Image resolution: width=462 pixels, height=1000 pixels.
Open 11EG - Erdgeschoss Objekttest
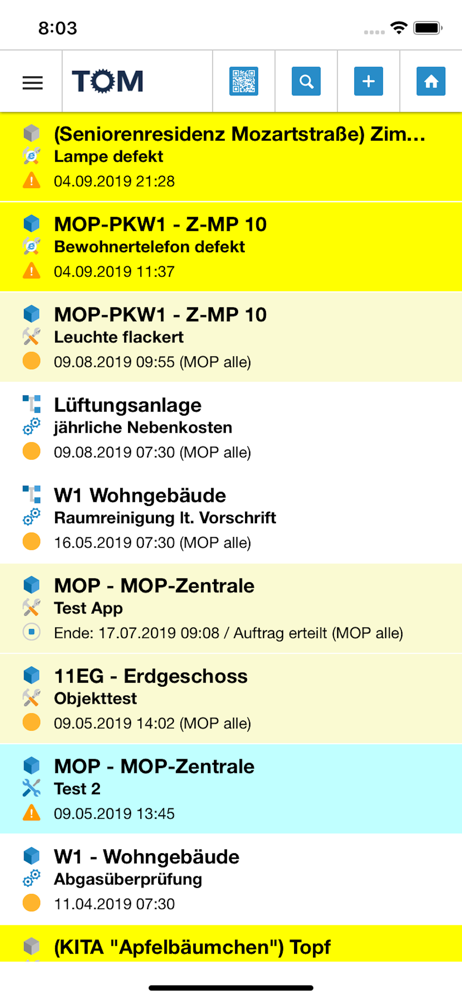coord(231,699)
